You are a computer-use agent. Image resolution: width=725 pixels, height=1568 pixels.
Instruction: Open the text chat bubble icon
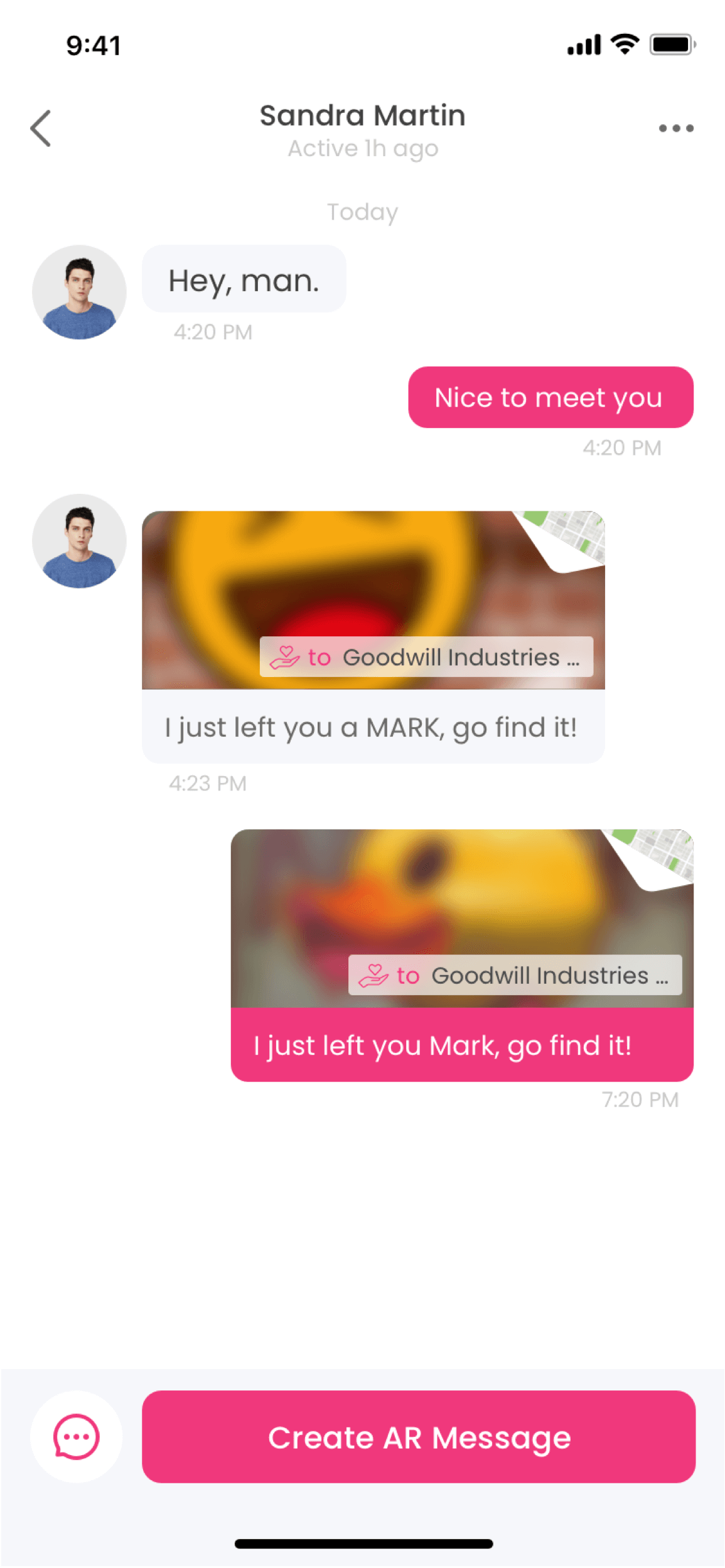click(76, 1436)
